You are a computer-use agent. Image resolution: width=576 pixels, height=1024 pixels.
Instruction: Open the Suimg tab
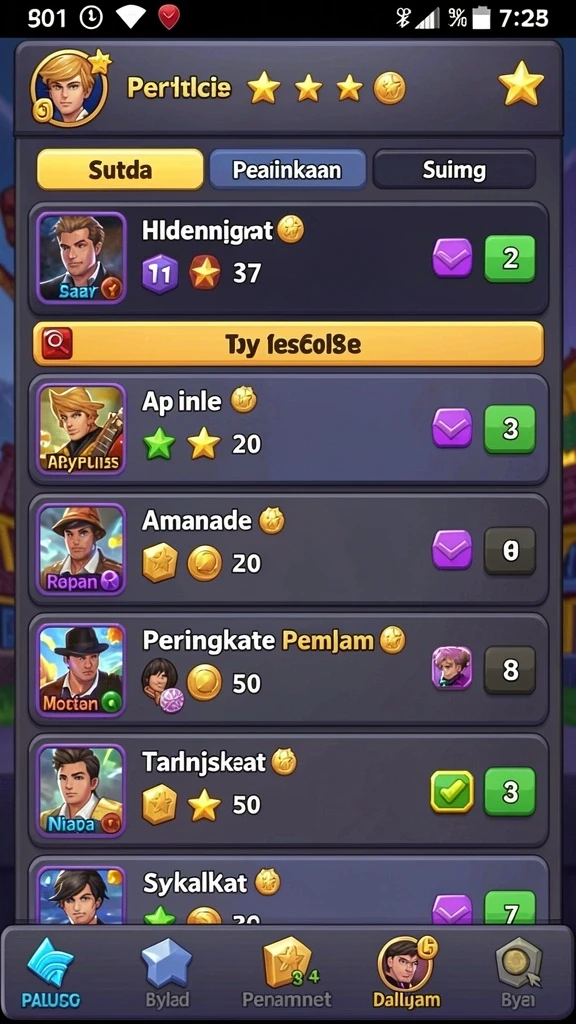point(455,170)
